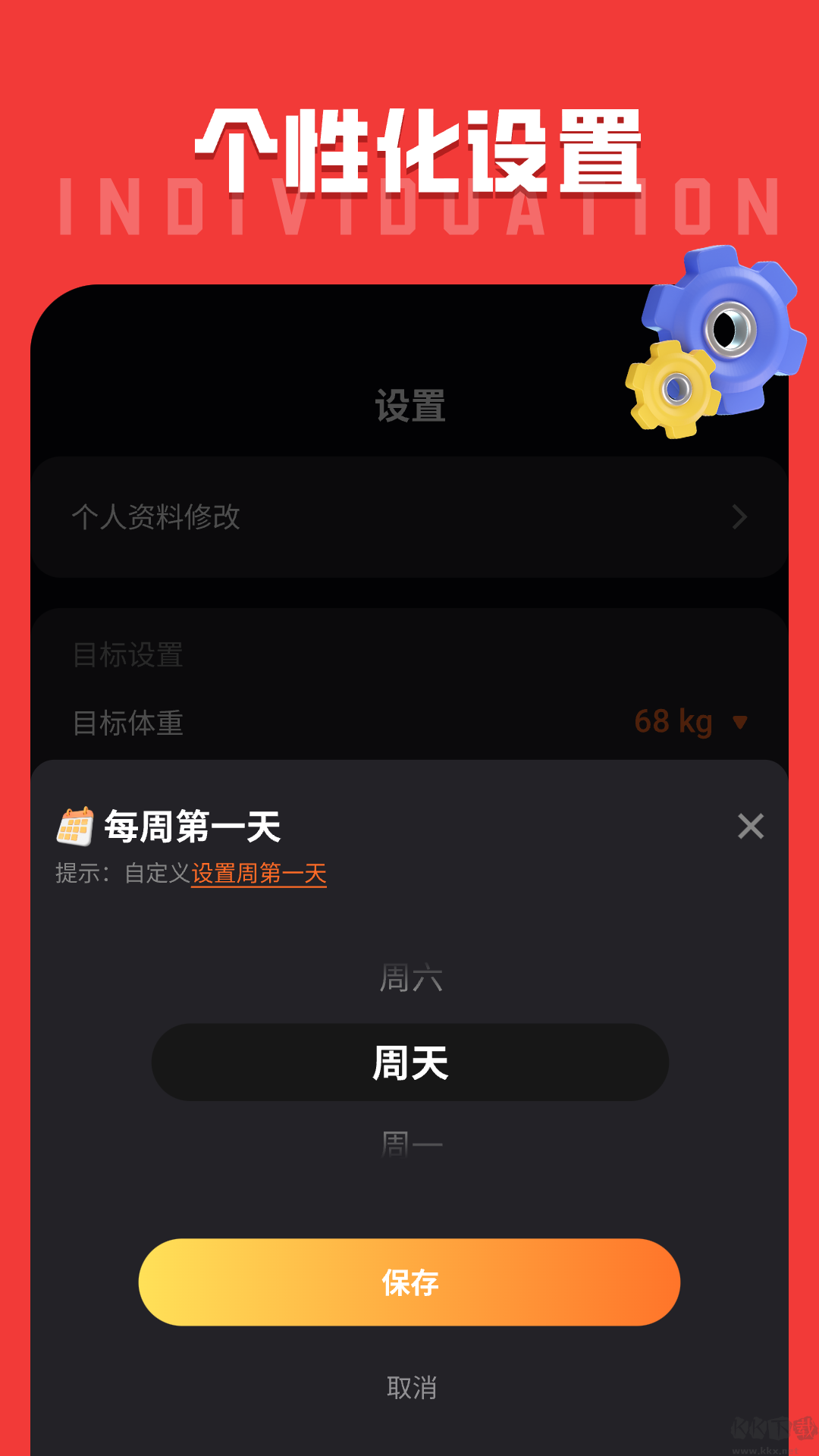Screen dimensions: 819x1456
Task: Close the 每周第一天 dialog with the X
Action: tap(749, 827)
